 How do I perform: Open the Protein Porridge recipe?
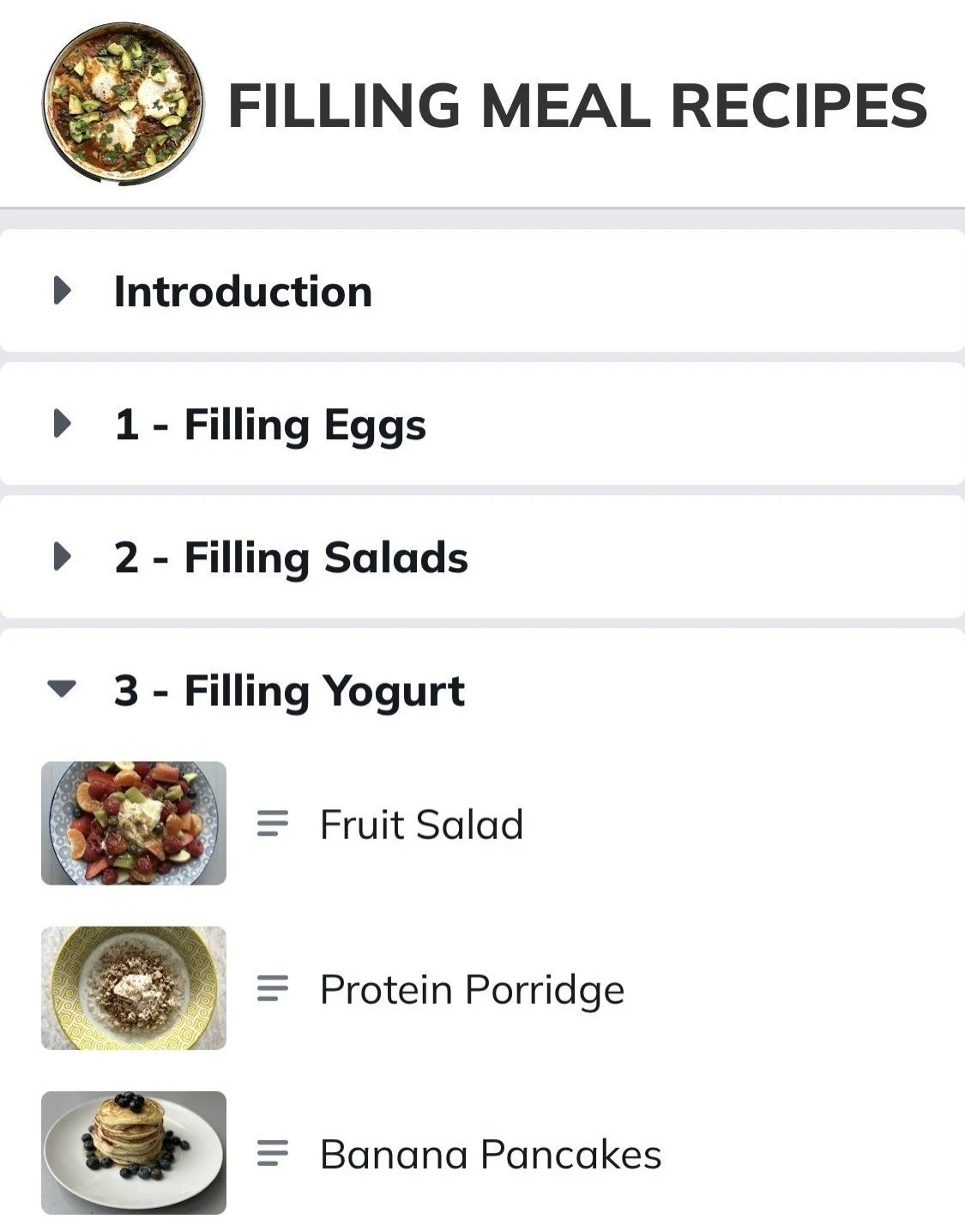471,989
